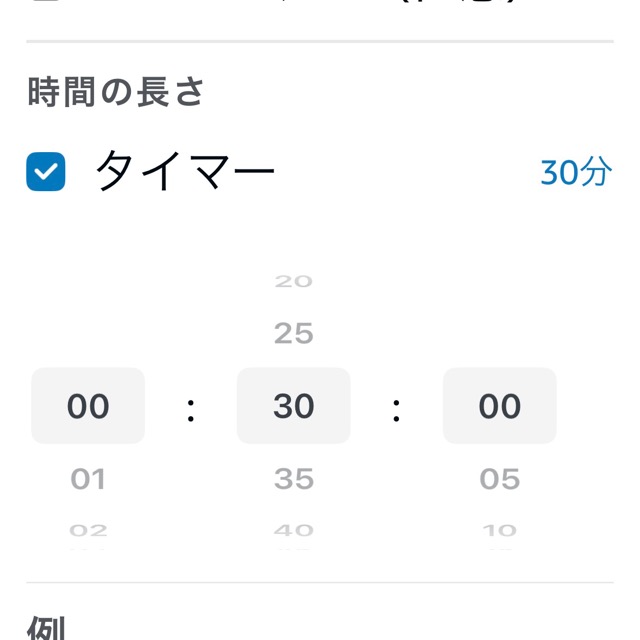Select 05 in the seconds picker
This screenshot has width=640, height=640.
tap(500, 479)
